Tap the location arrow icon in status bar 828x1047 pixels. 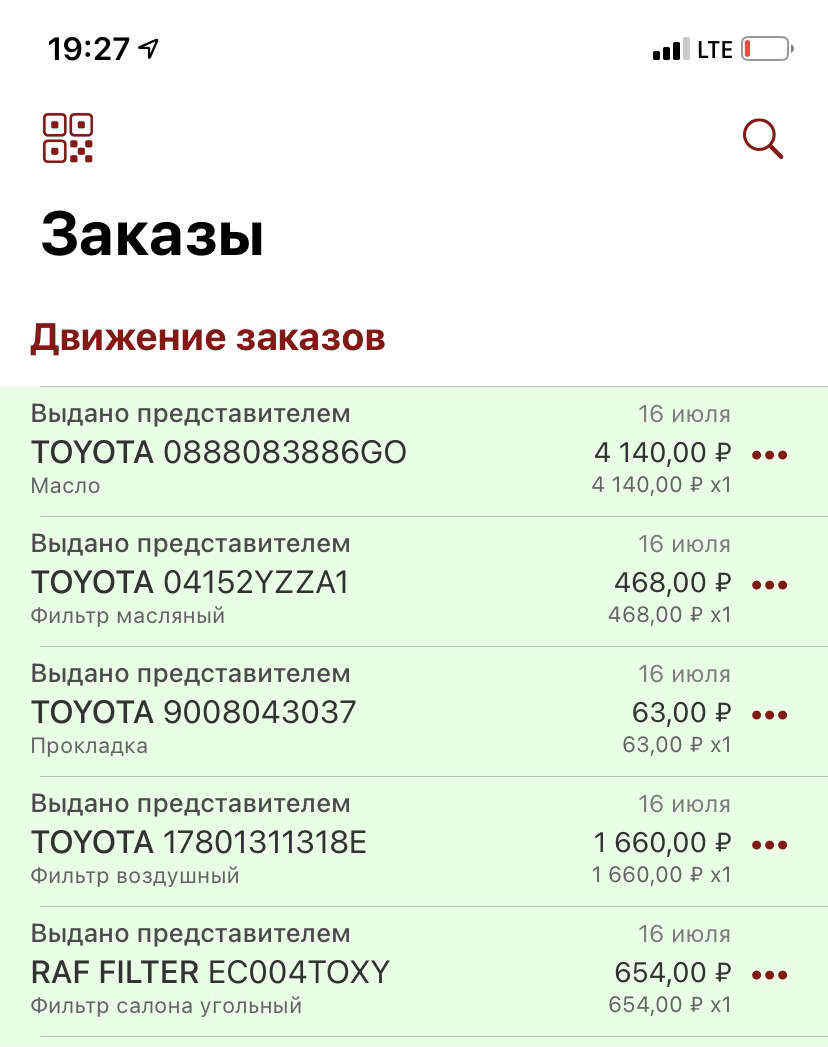click(x=148, y=44)
